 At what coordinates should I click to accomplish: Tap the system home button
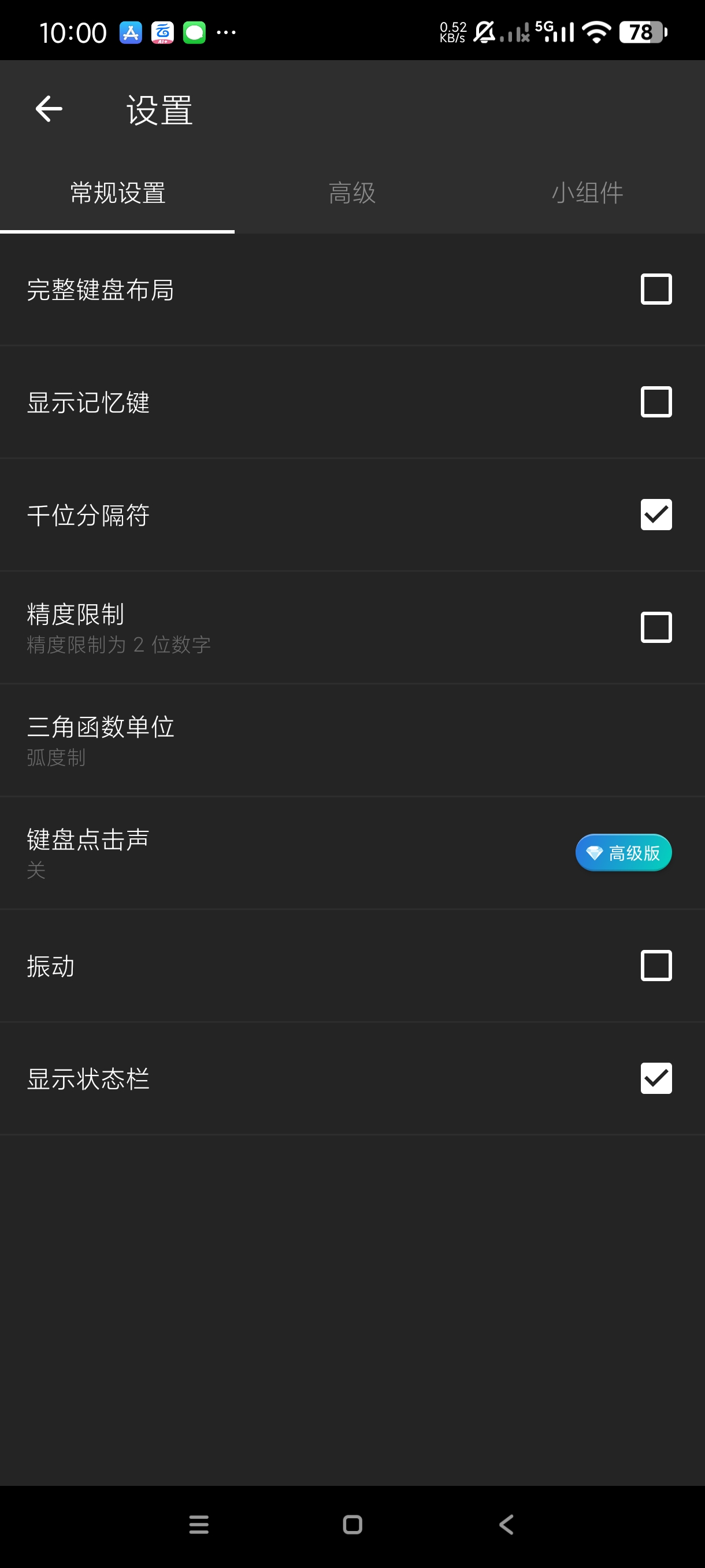pos(352,1525)
